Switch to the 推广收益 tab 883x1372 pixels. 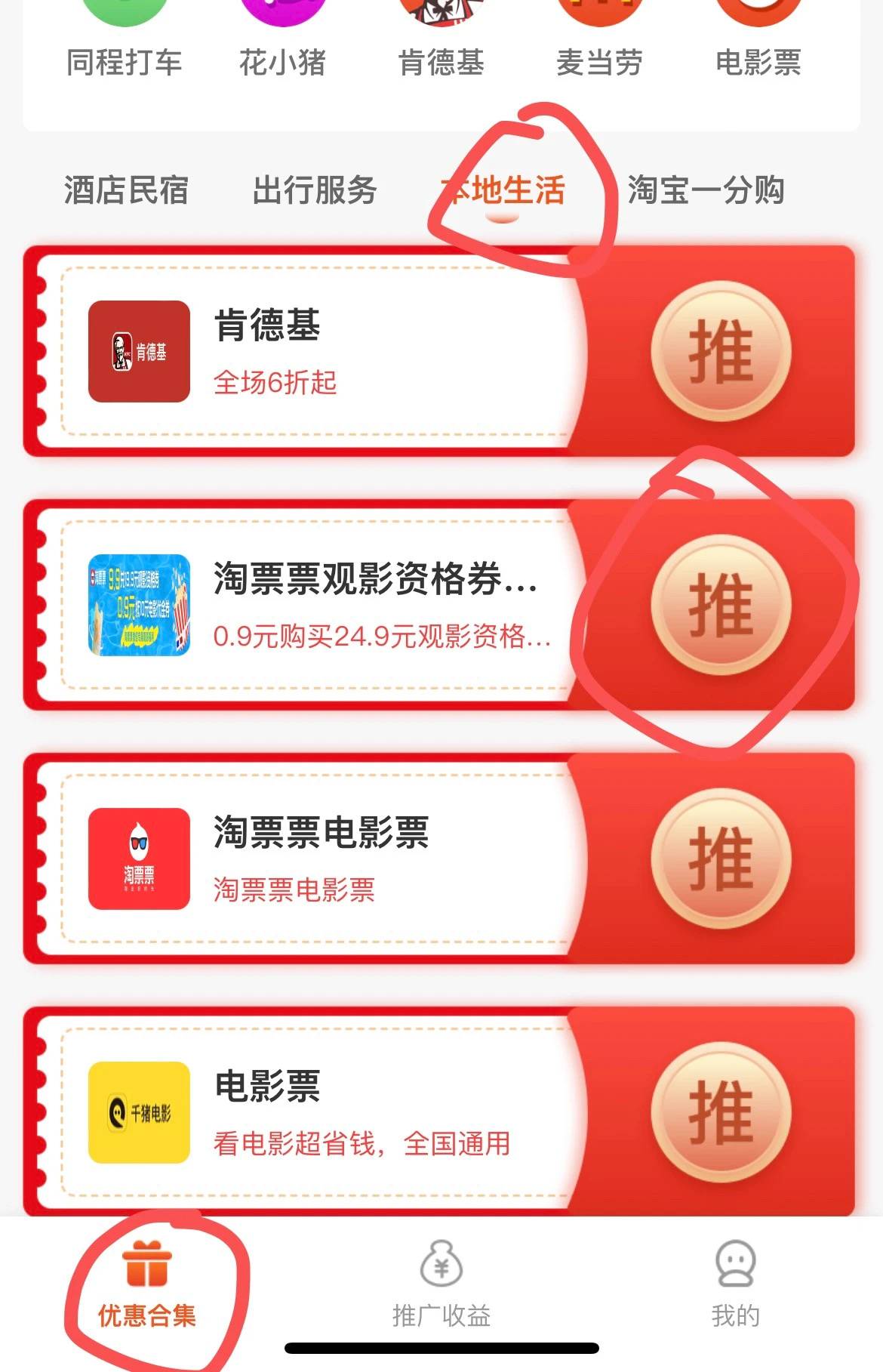click(441, 1287)
